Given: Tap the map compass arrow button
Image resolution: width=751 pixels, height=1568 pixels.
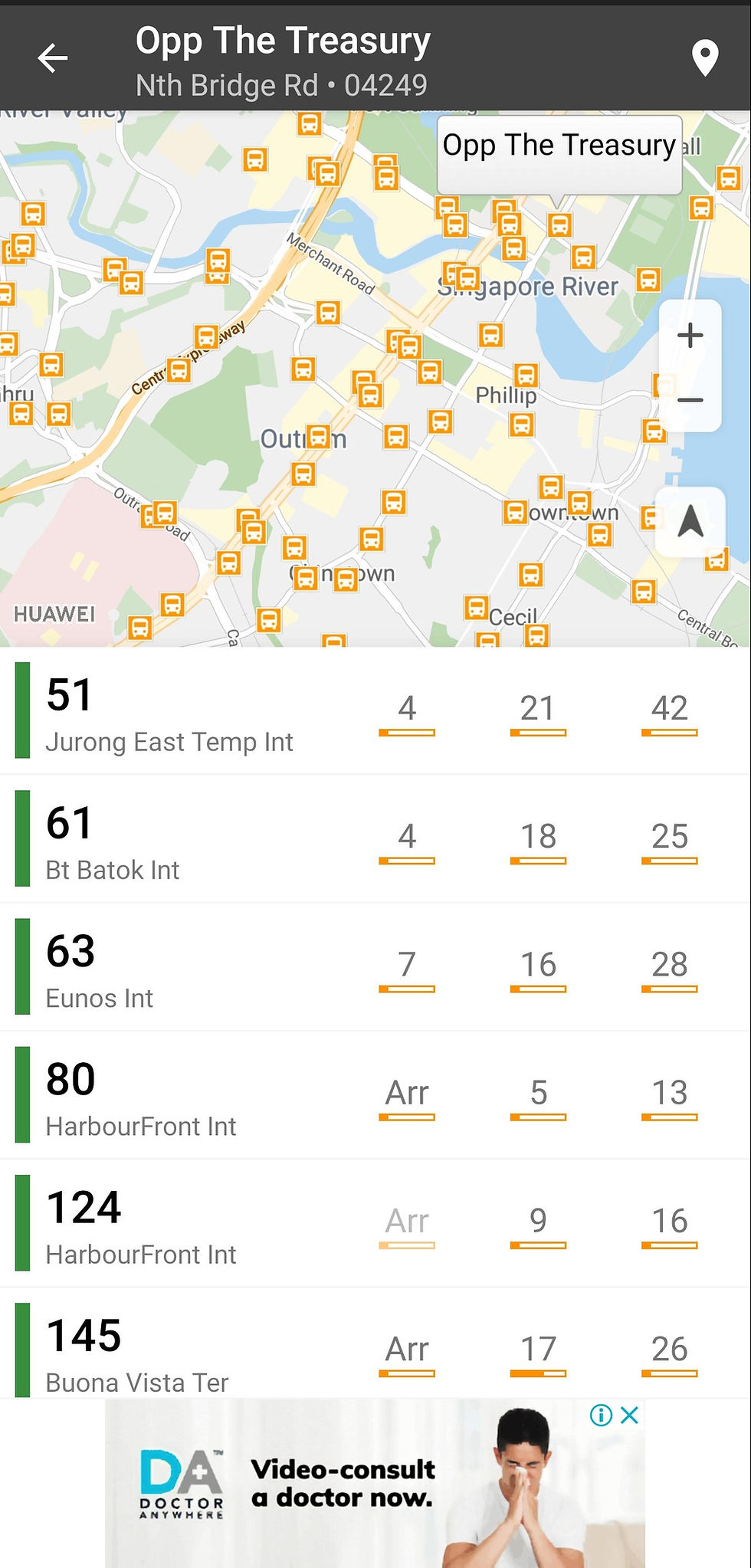Looking at the screenshot, I should pos(690,521).
